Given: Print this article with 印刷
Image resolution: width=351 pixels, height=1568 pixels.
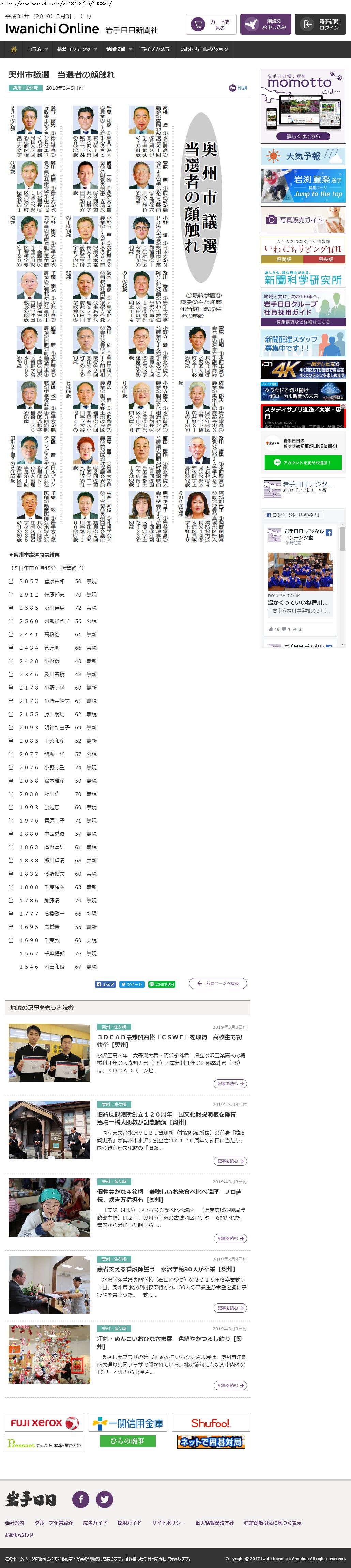Looking at the screenshot, I should [x=239, y=88].
